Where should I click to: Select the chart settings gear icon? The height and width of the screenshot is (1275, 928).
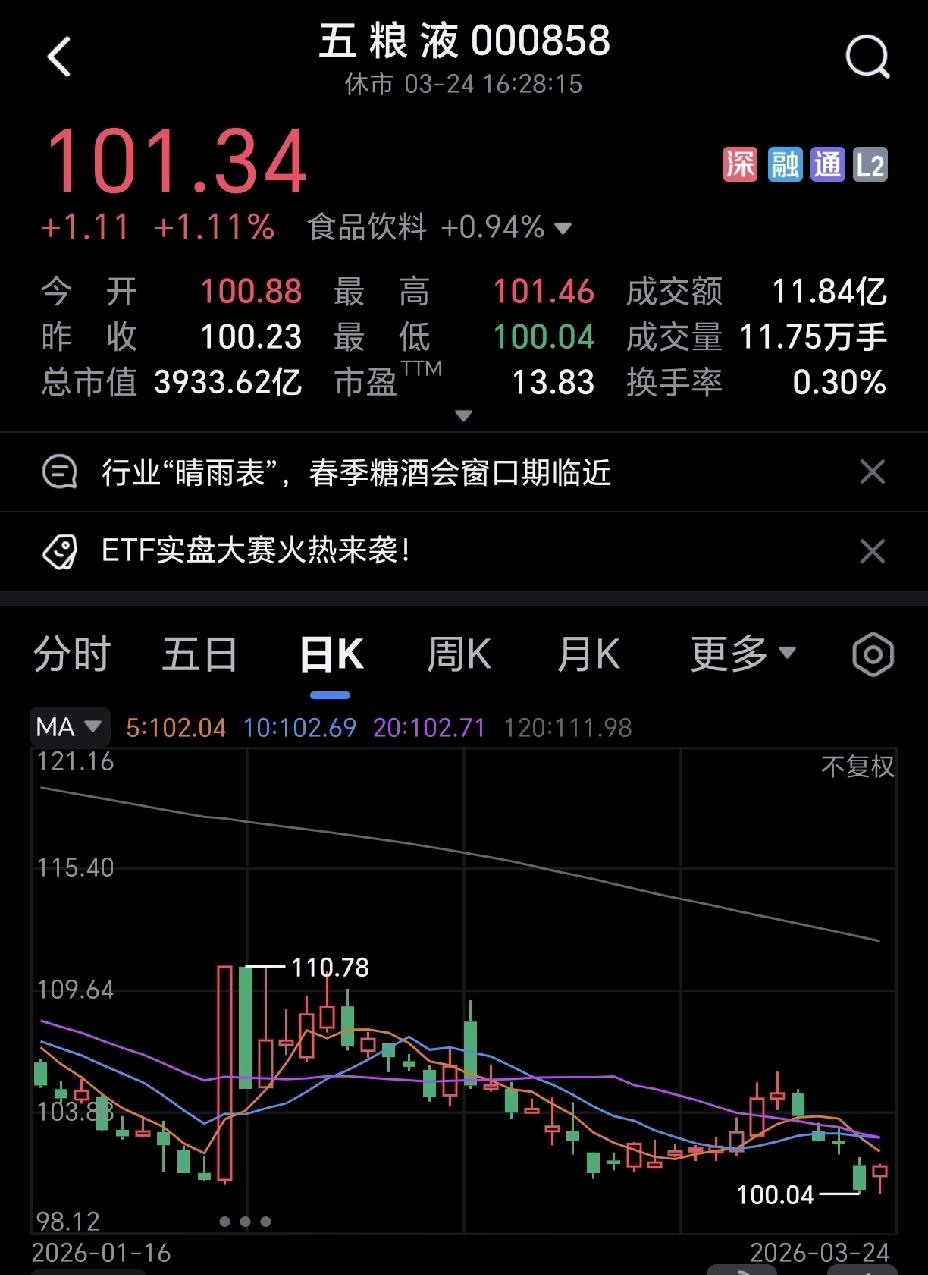coord(872,654)
